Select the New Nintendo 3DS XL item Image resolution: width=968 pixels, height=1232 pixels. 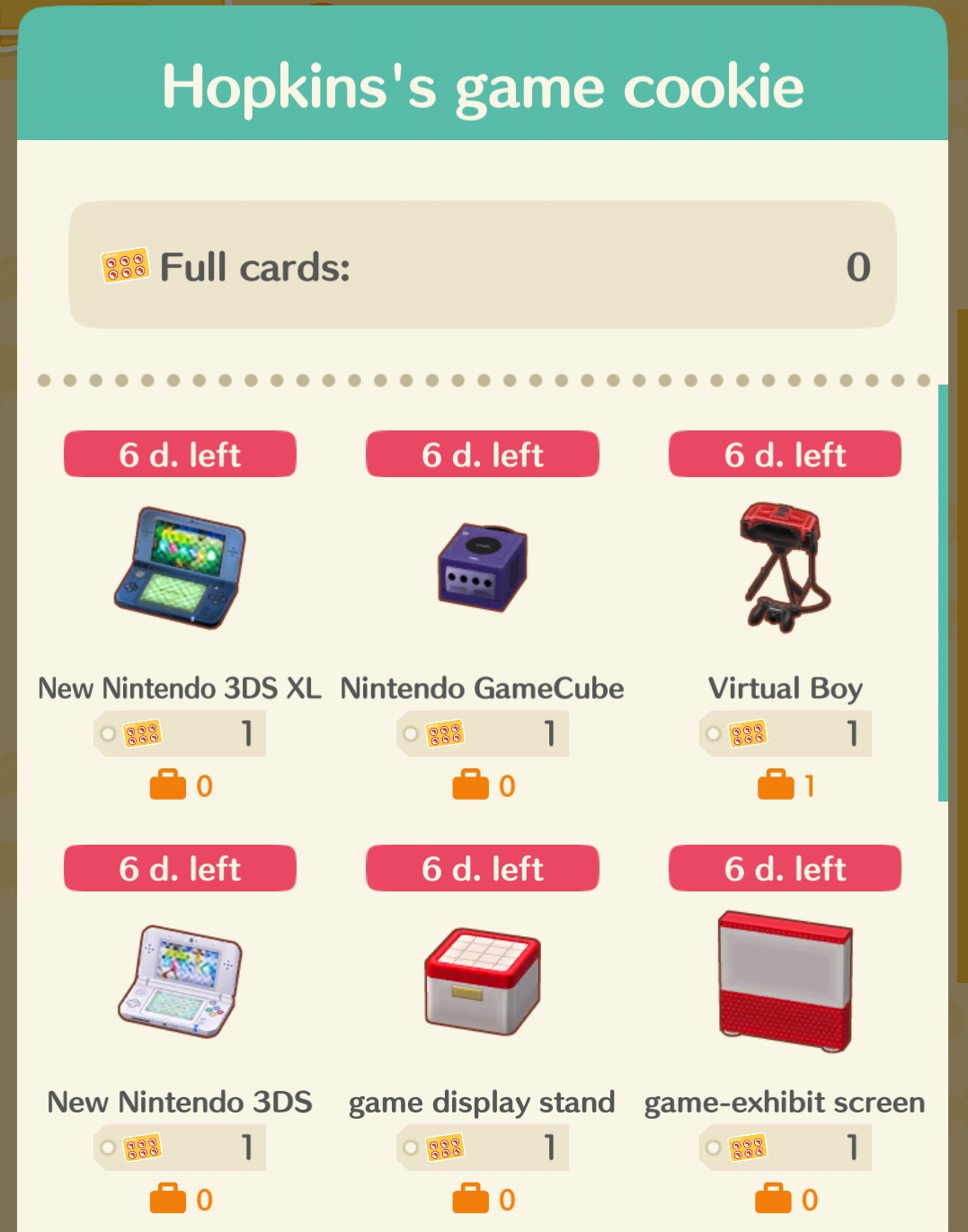(180, 569)
